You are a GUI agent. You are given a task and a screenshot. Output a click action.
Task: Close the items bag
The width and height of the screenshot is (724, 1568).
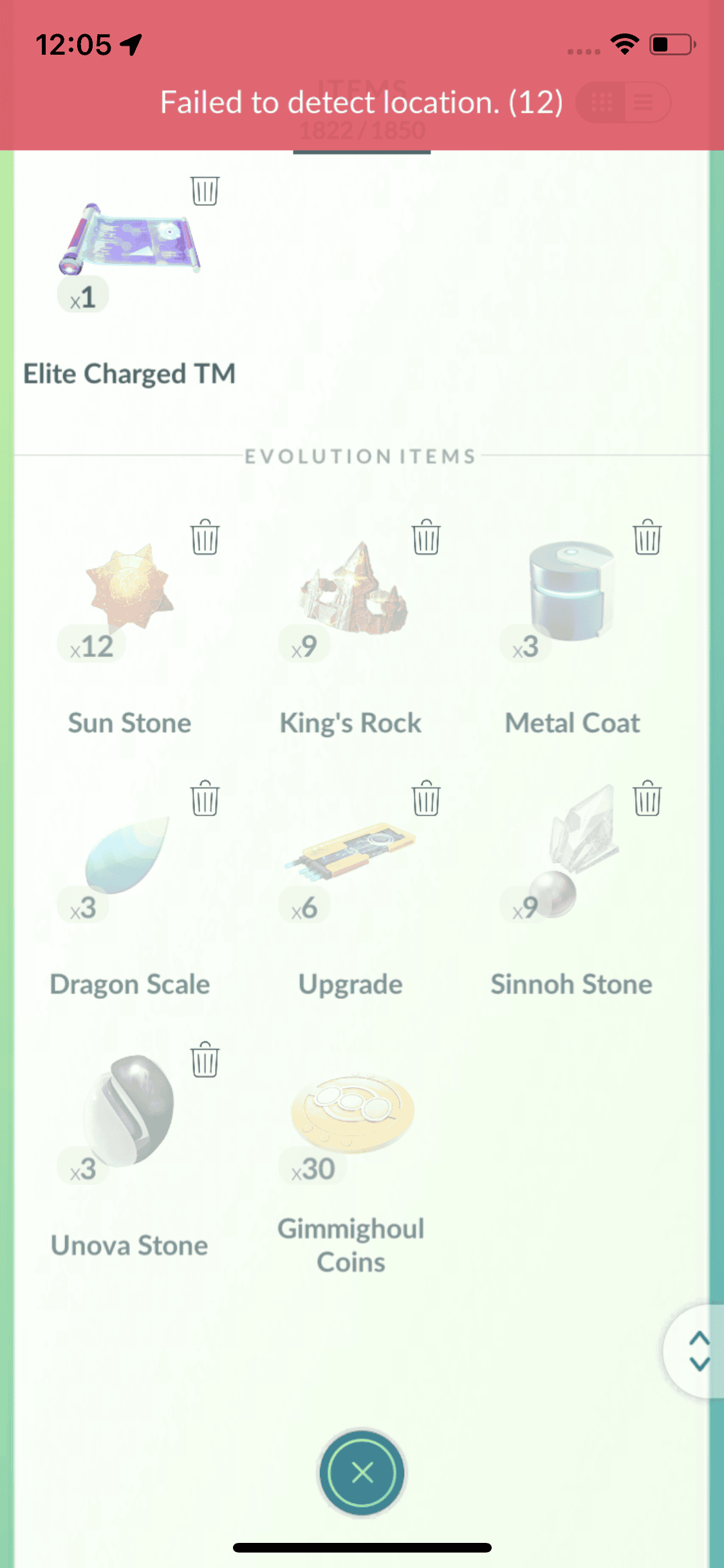362,1472
